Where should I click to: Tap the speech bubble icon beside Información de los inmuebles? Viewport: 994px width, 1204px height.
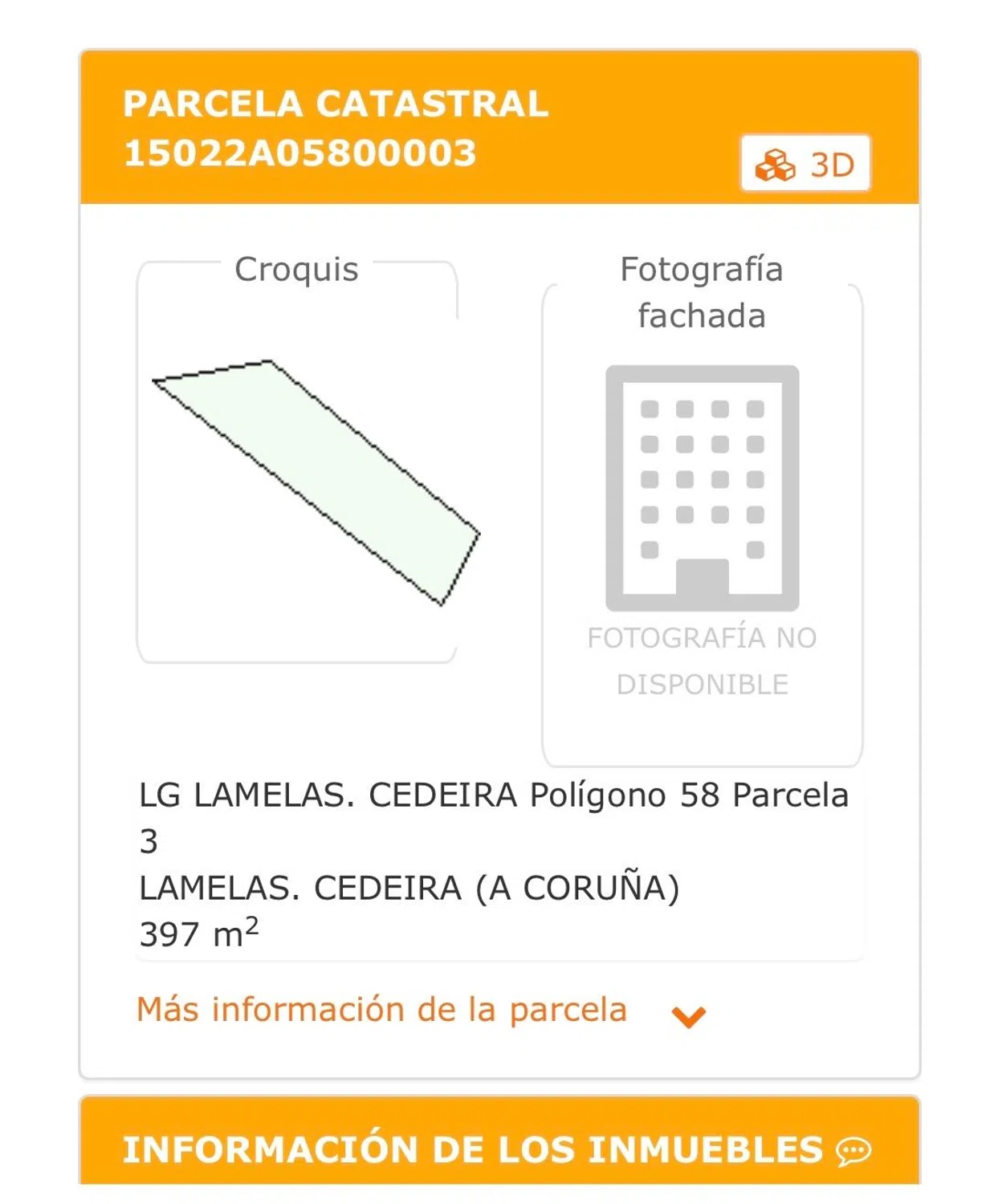click(853, 1151)
